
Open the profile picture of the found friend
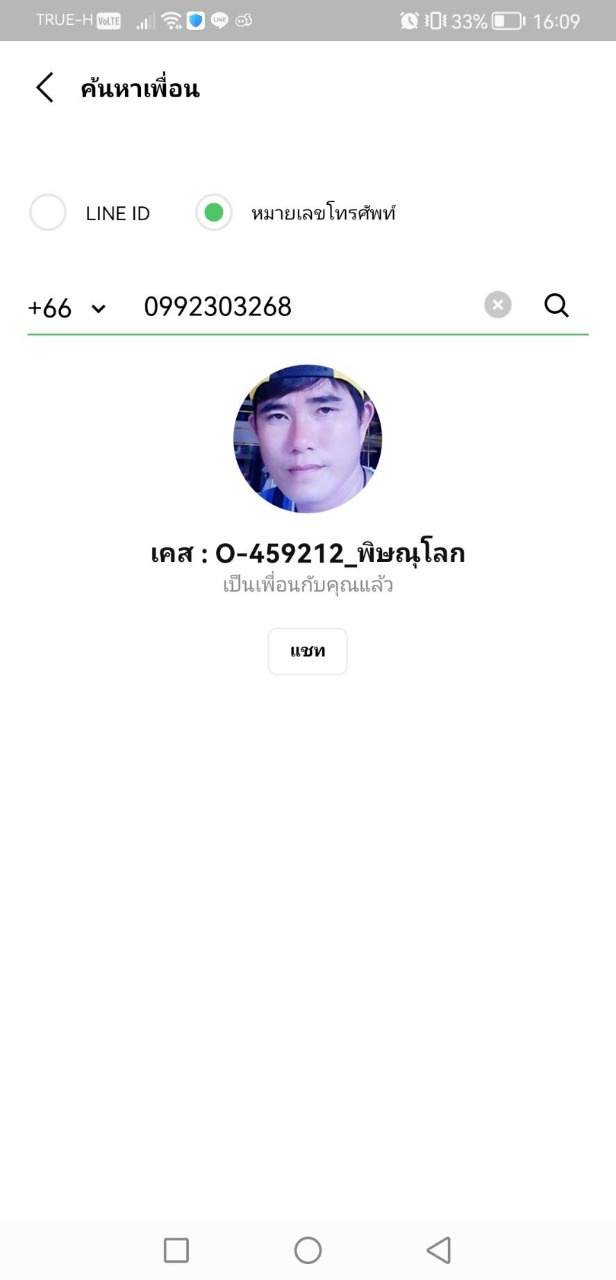coord(307,439)
